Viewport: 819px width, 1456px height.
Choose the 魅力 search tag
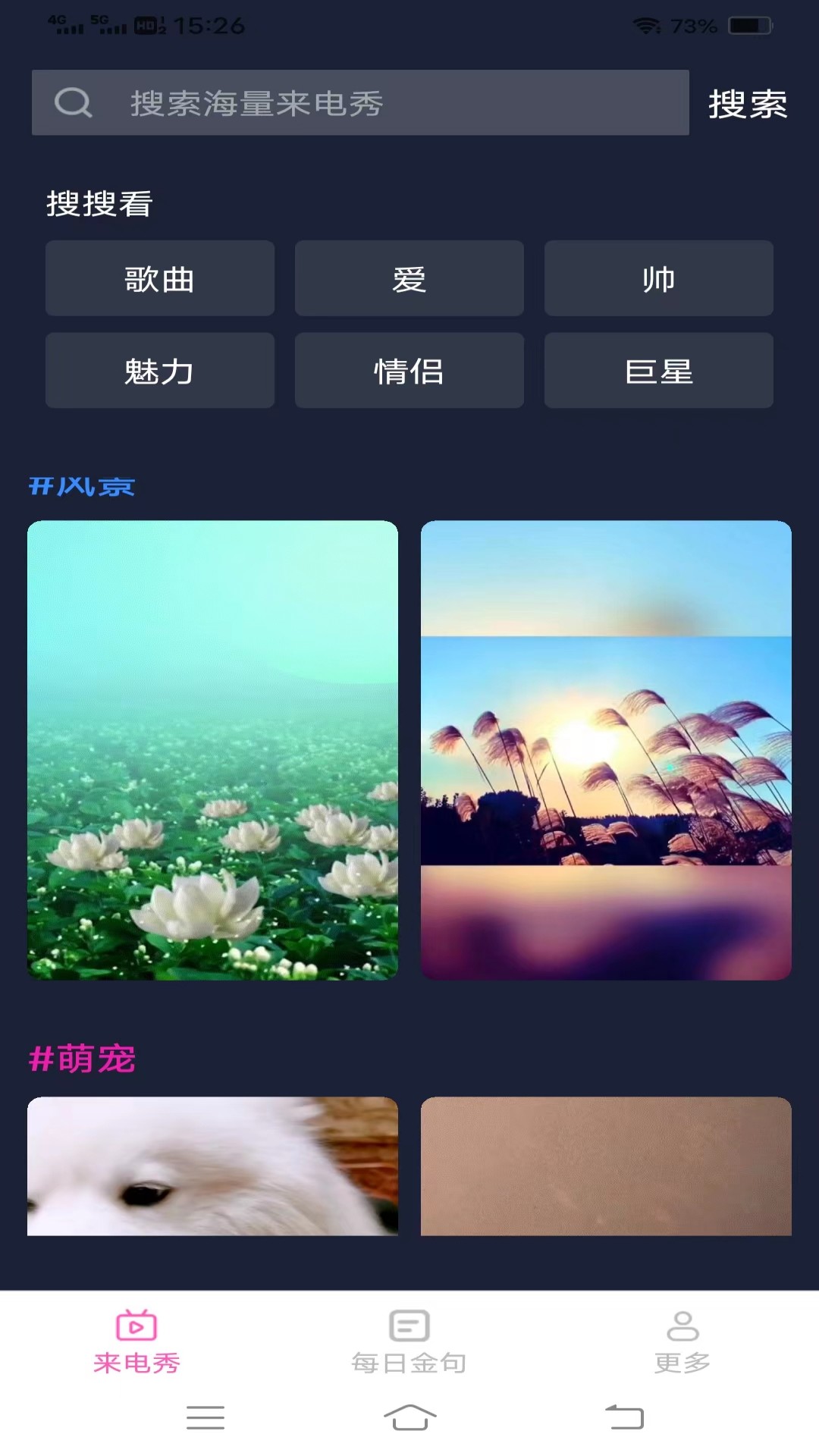[x=159, y=370]
